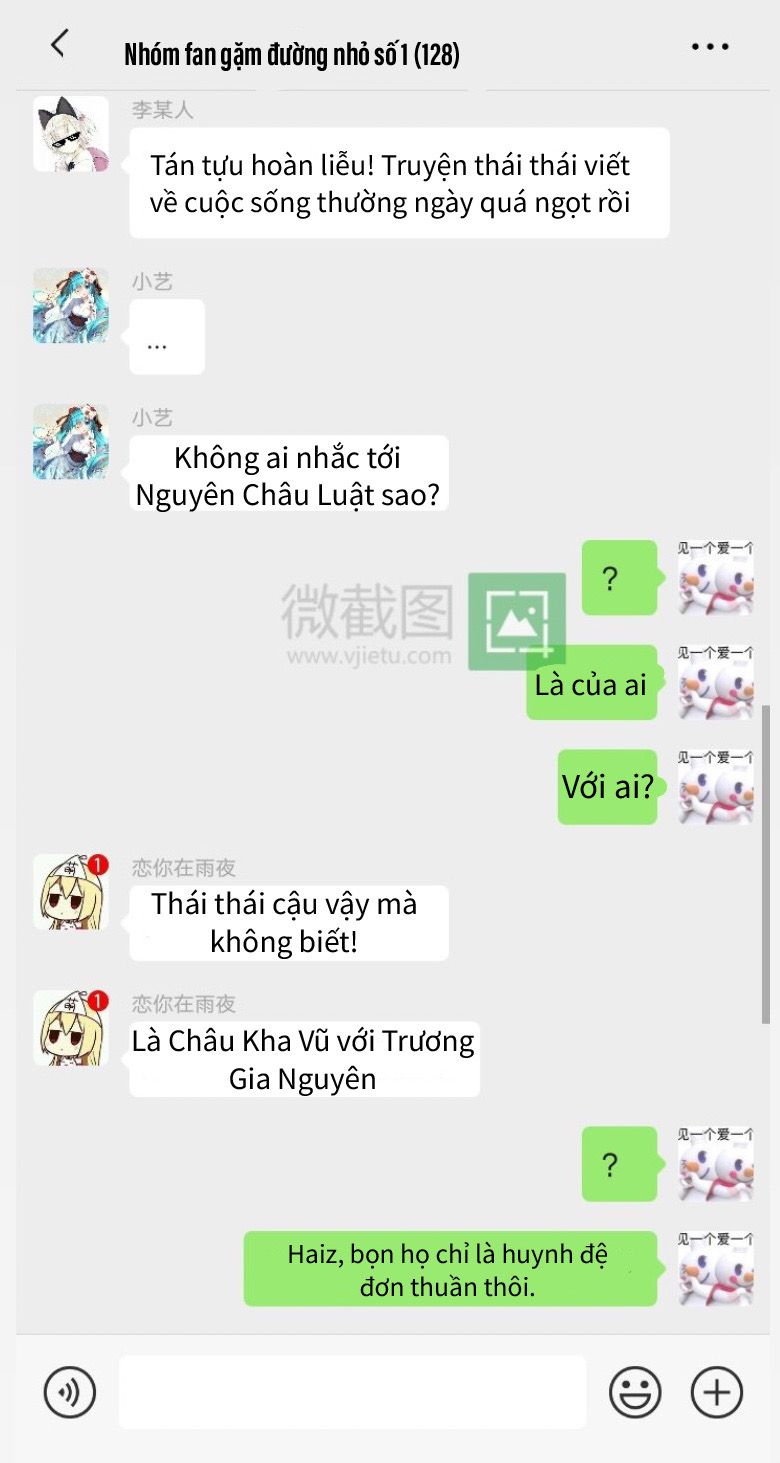Image resolution: width=780 pixels, height=1463 pixels.
Task: Go back from the group chat
Action: (59, 44)
